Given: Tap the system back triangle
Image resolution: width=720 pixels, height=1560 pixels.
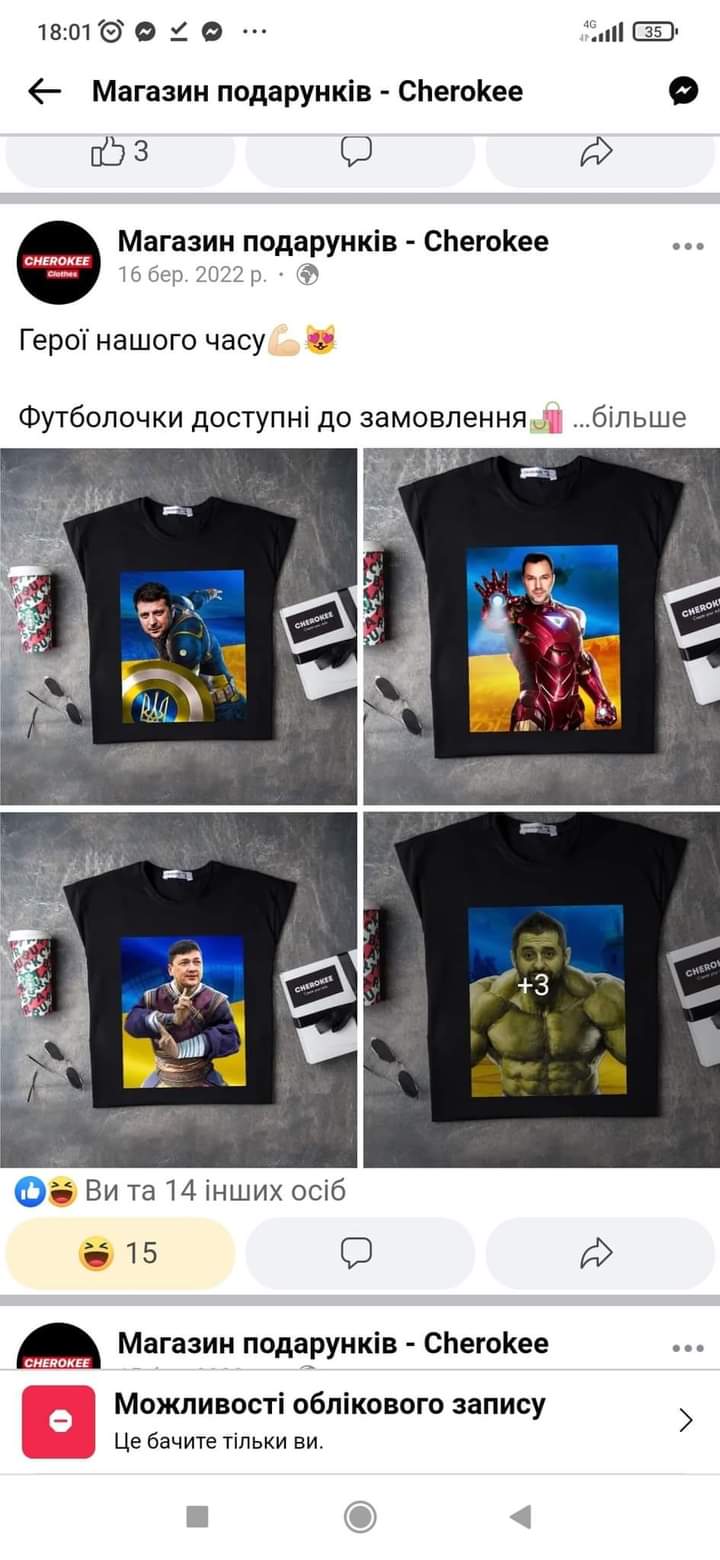Looking at the screenshot, I should (x=520, y=1517).
